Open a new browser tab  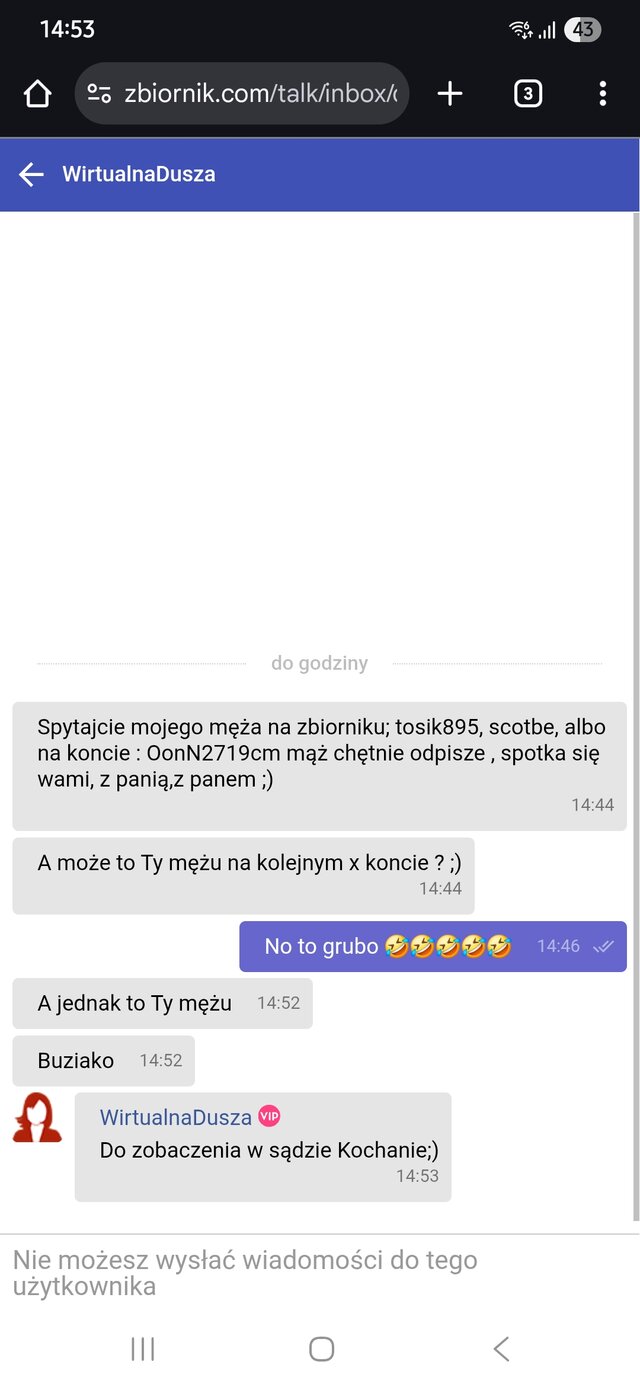450,94
